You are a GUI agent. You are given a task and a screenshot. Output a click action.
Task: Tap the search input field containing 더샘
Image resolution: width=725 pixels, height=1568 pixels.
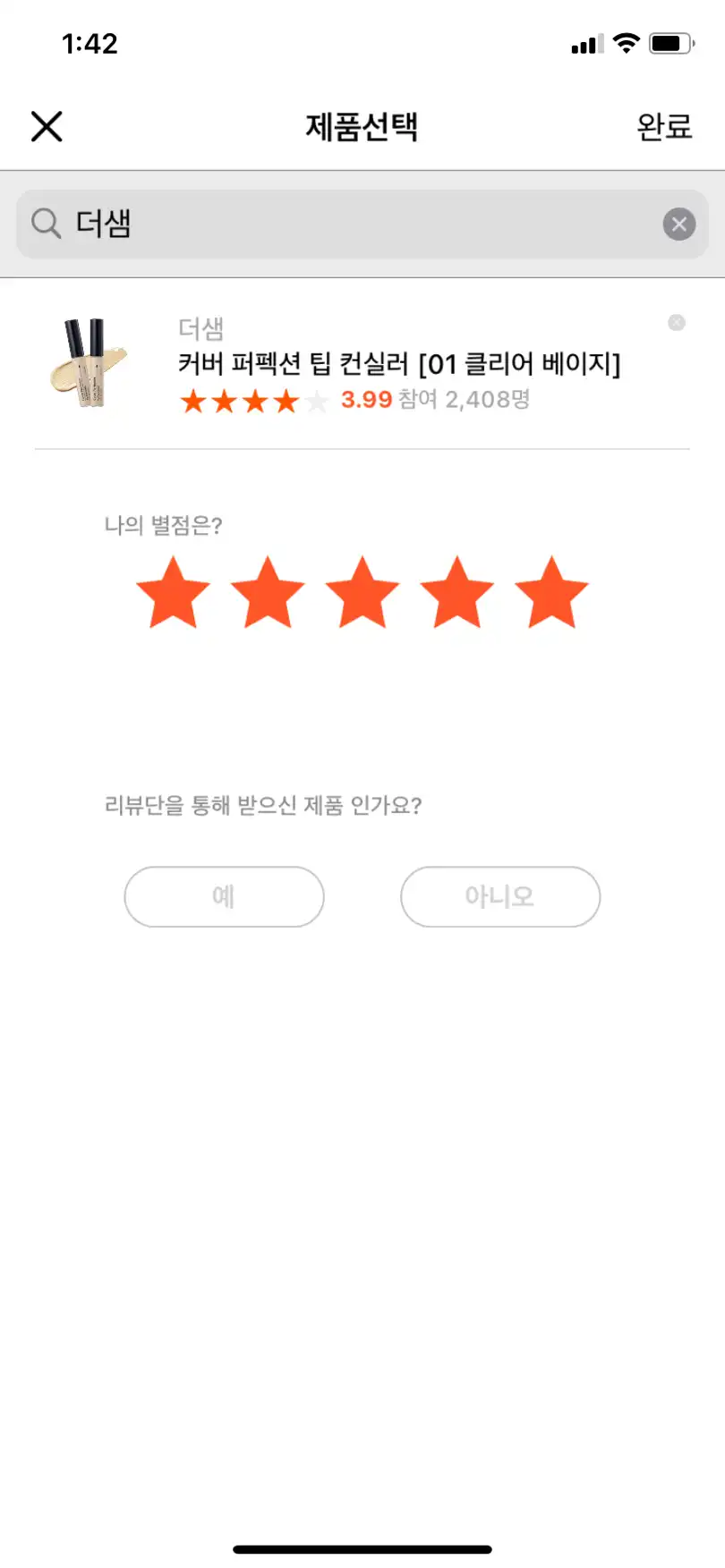pos(358,224)
